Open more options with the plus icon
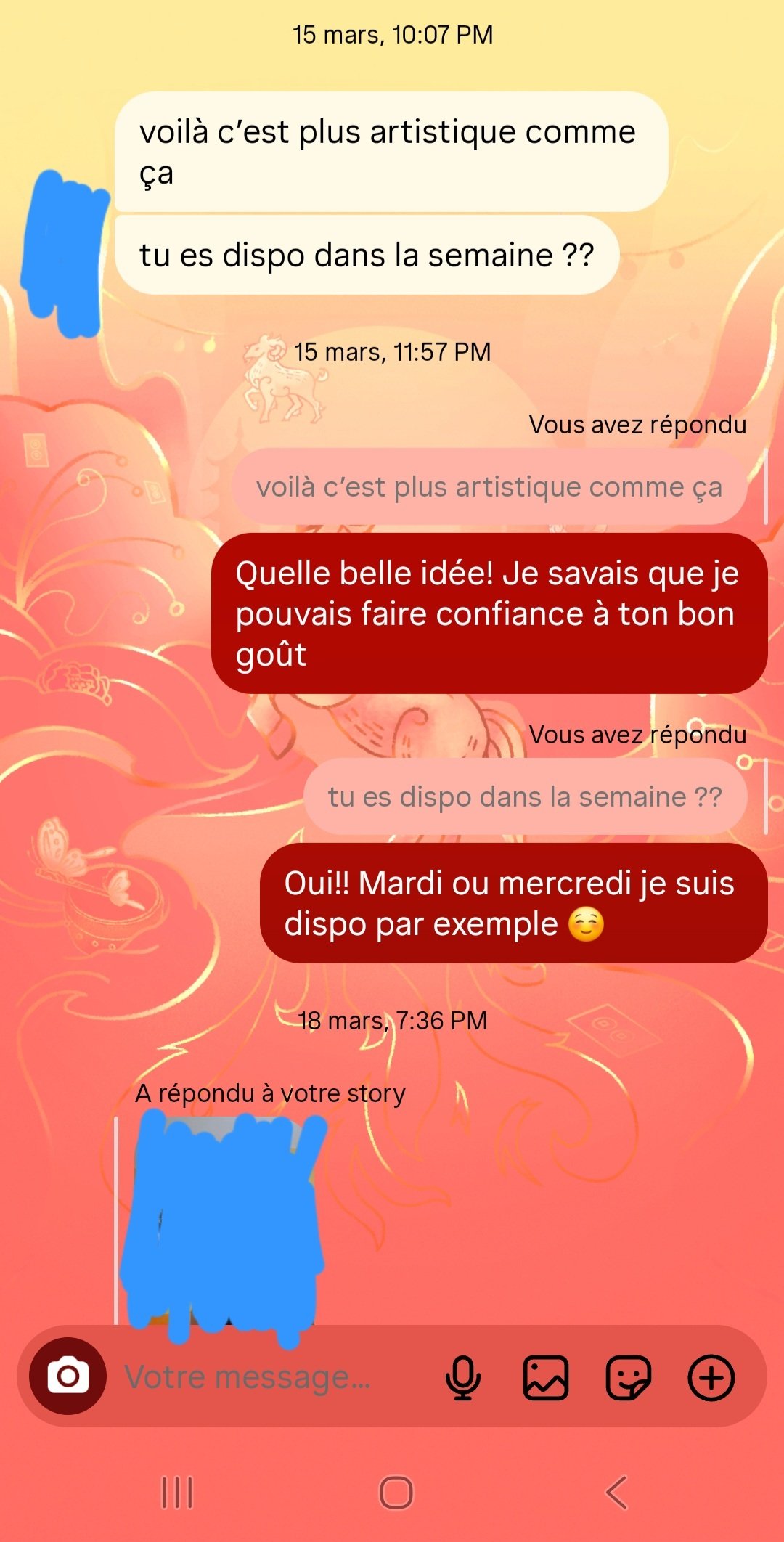This screenshot has width=784, height=1542. pos(711,1377)
